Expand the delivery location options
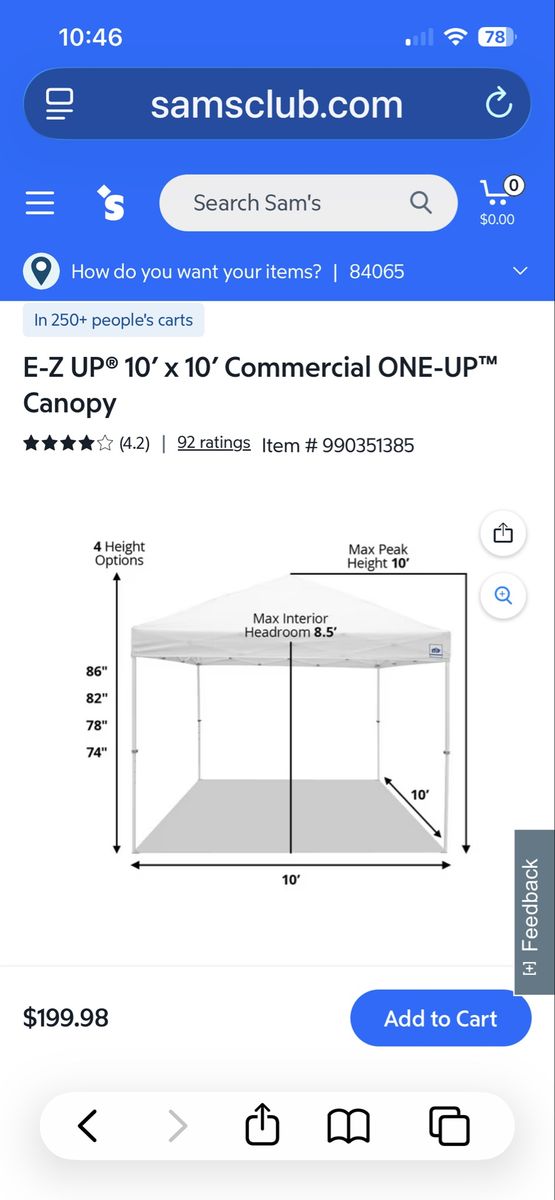Image resolution: width=555 pixels, height=1200 pixels. click(x=519, y=271)
